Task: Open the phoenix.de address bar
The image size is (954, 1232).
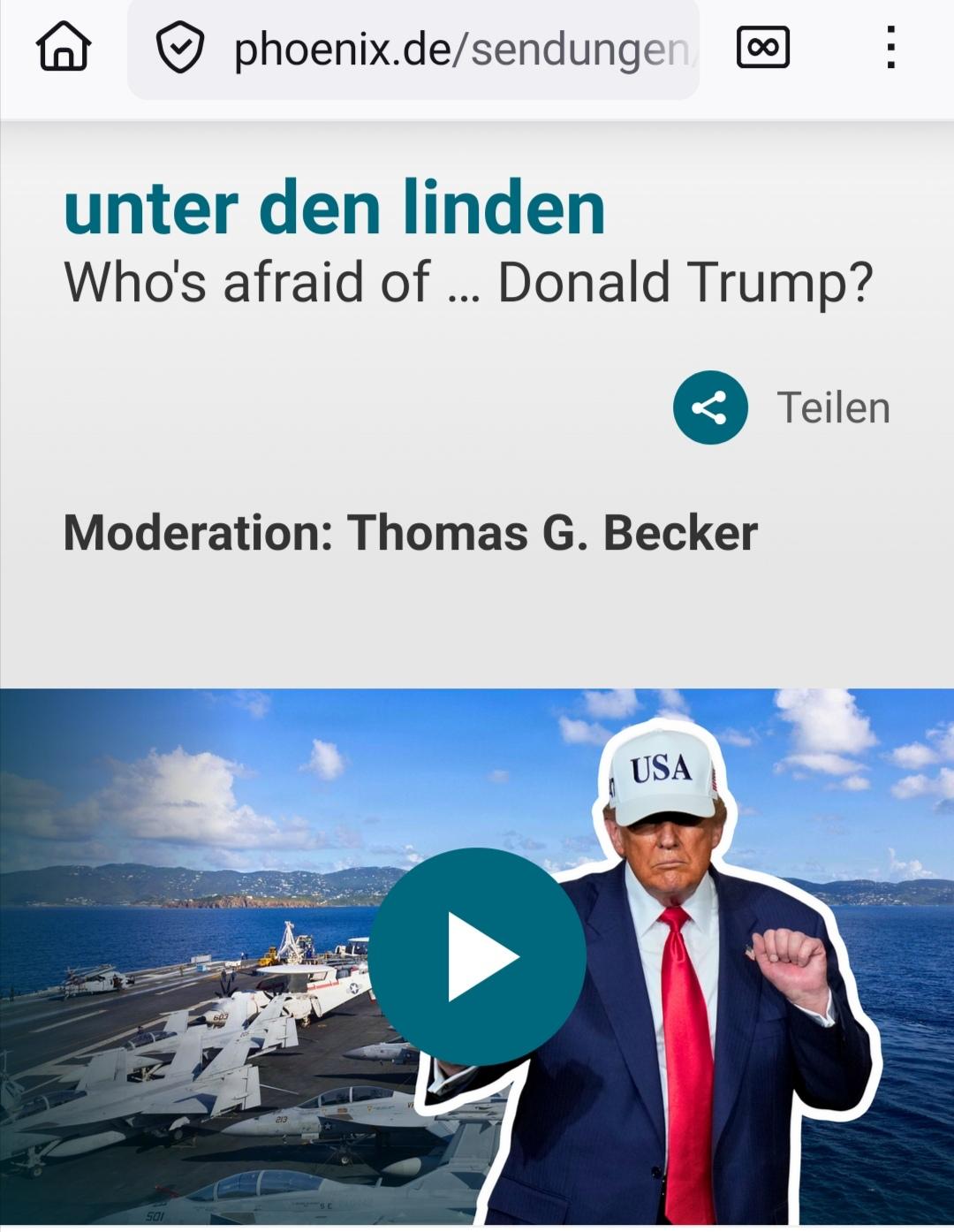Action: (459, 49)
